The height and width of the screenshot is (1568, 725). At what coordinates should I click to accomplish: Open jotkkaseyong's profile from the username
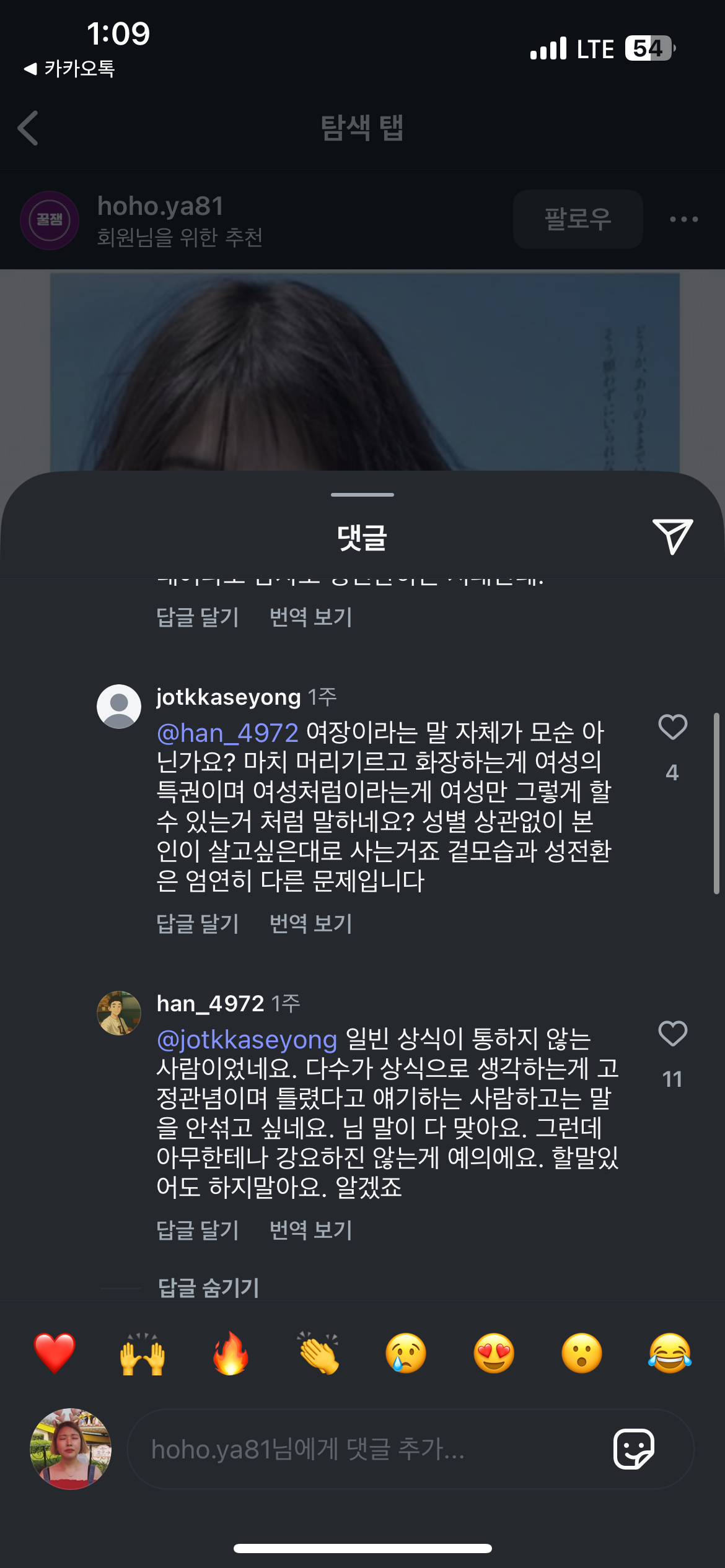(x=229, y=697)
